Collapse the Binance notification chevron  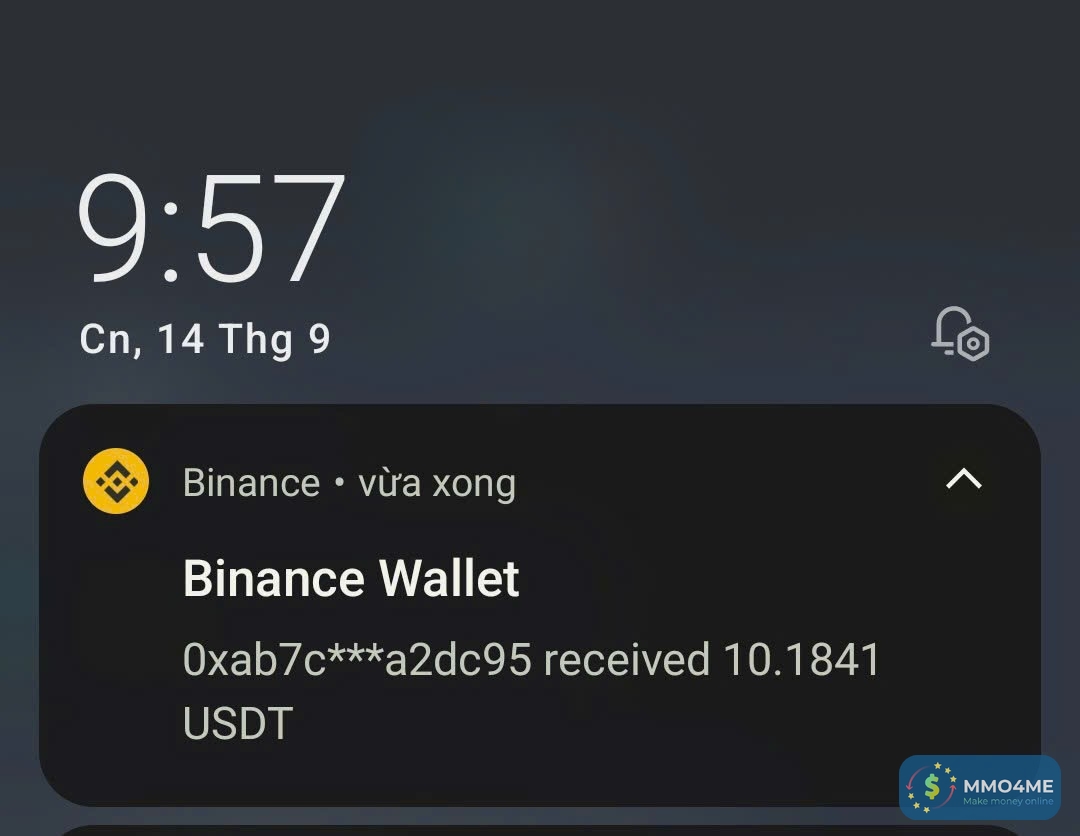[963, 480]
